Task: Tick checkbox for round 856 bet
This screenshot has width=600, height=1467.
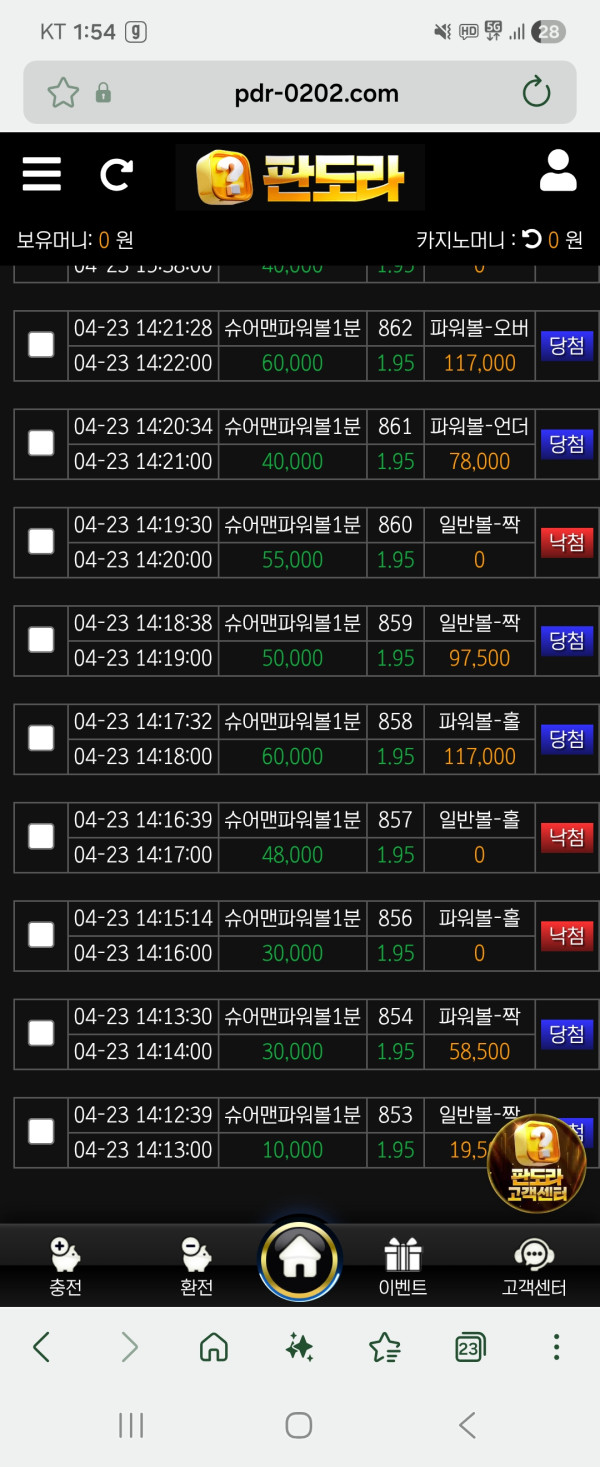Action: tap(41, 934)
